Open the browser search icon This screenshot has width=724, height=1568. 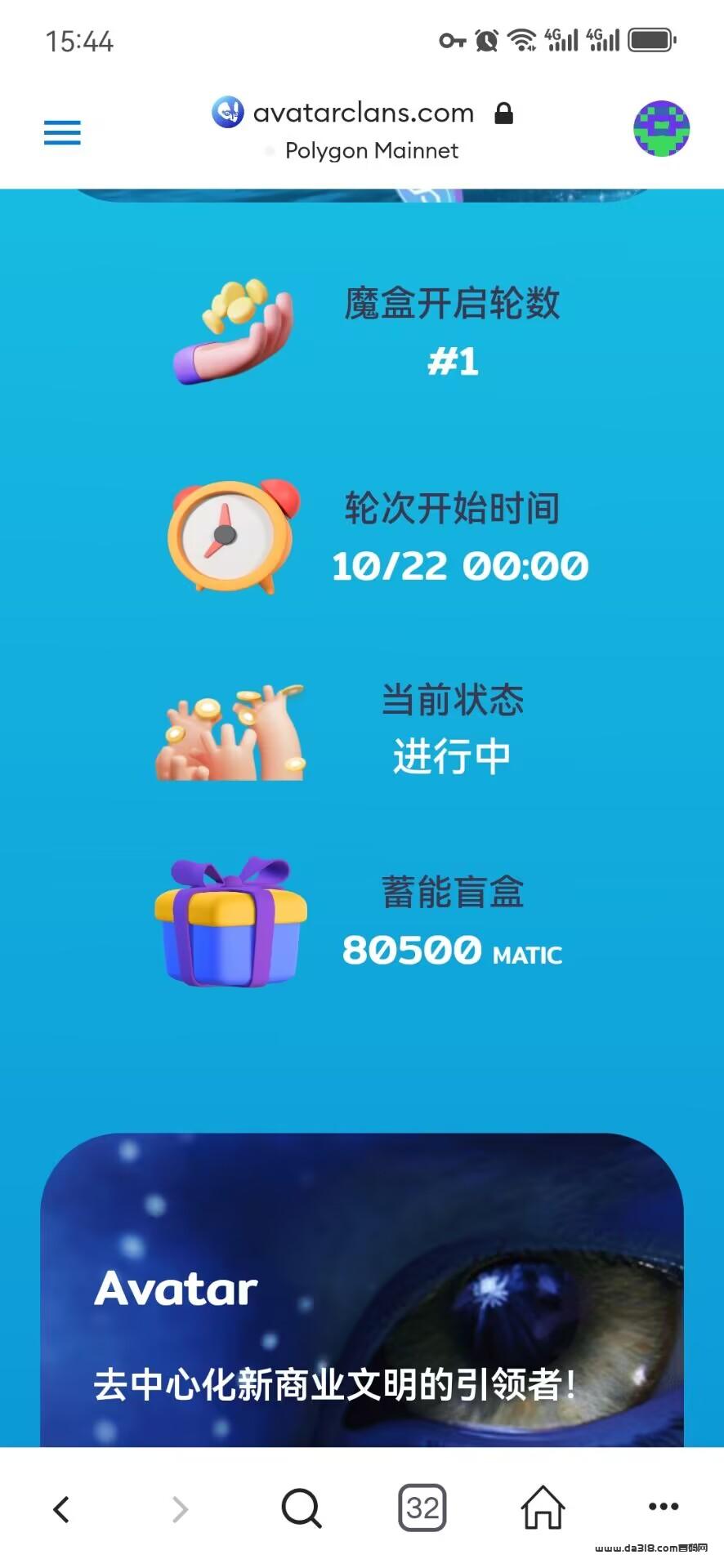click(x=302, y=1508)
